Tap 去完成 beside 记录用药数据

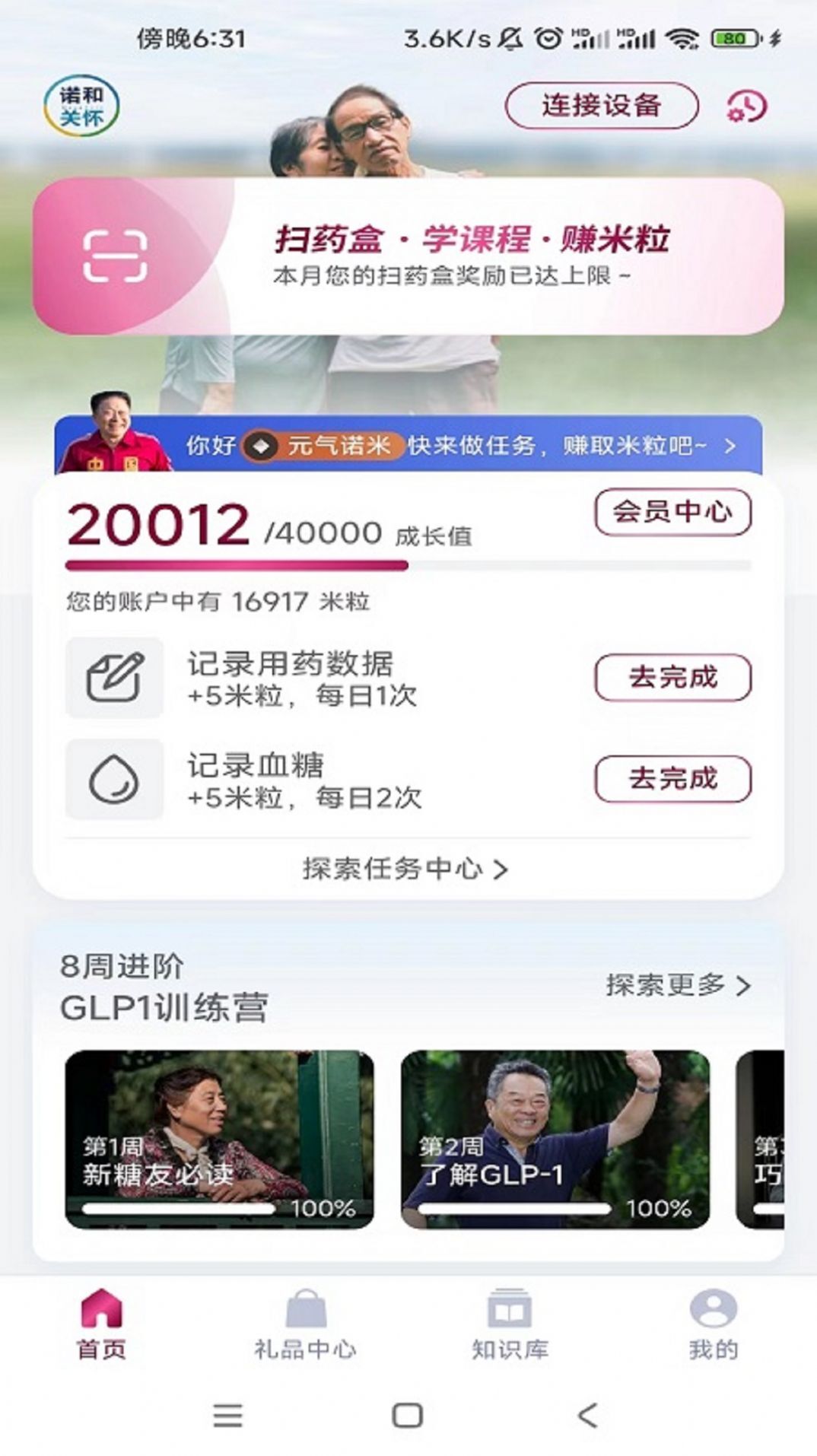(x=672, y=676)
